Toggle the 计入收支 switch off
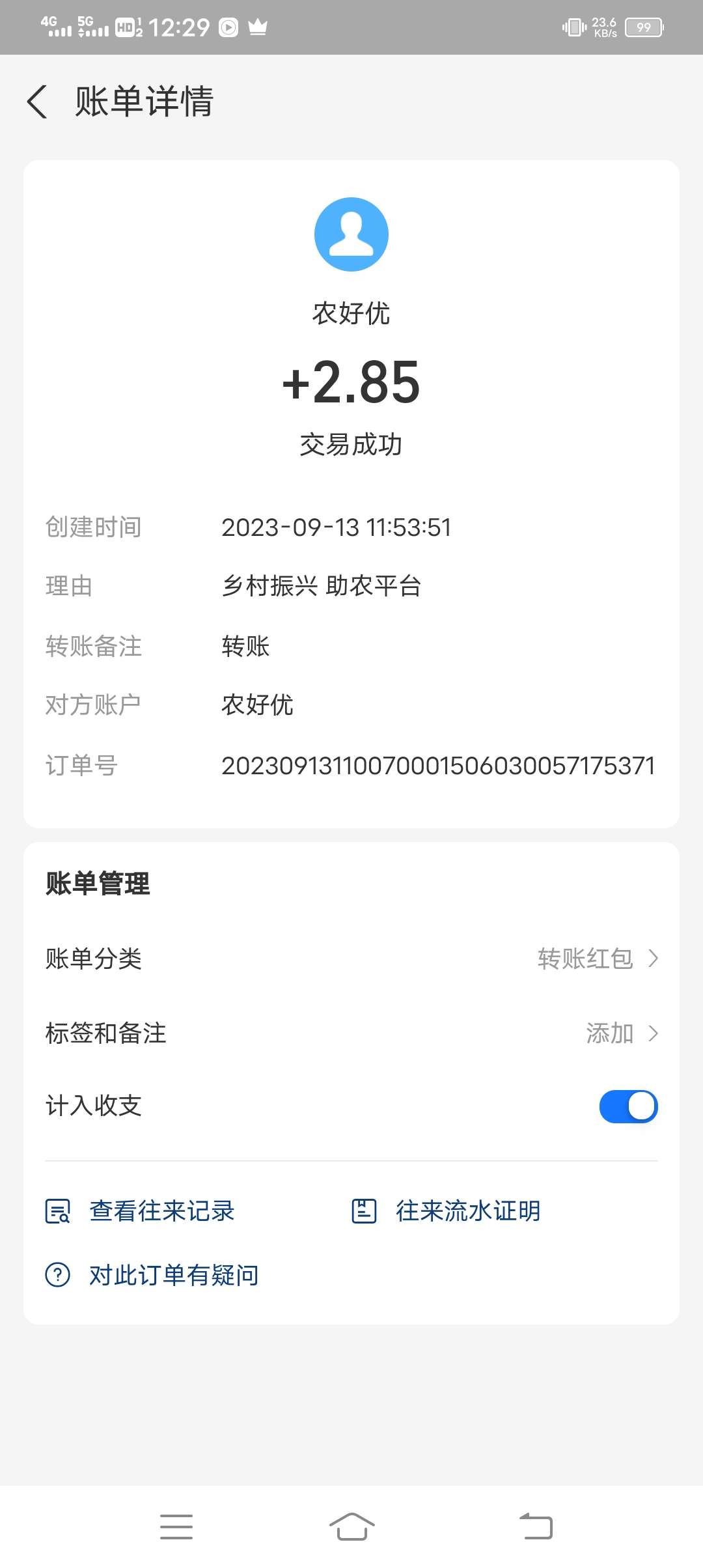Image resolution: width=703 pixels, height=1568 pixels. tap(628, 1106)
